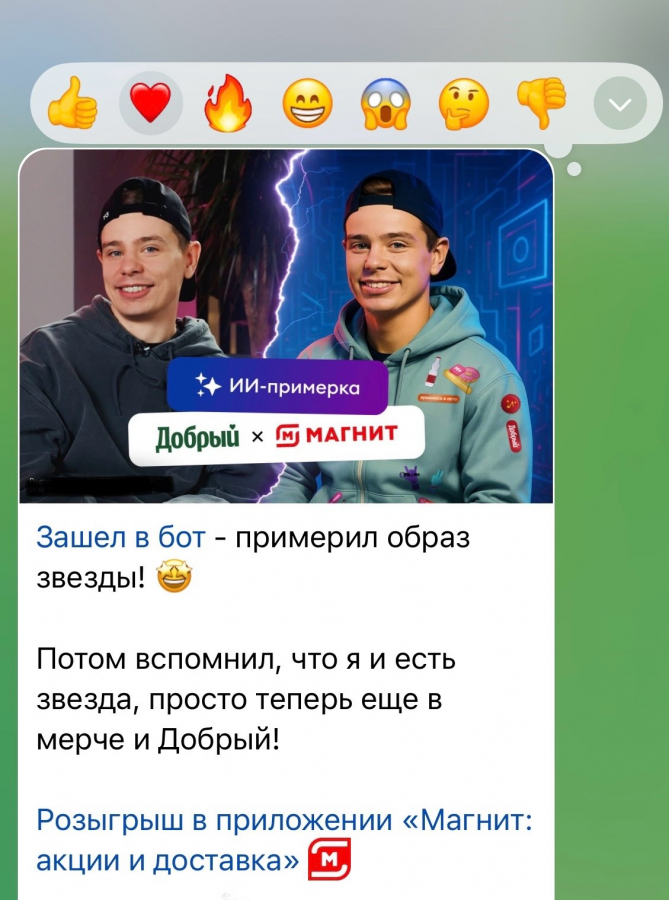The height and width of the screenshot is (900, 669).
Task: React with the grinning smile emoji
Action: (307, 103)
